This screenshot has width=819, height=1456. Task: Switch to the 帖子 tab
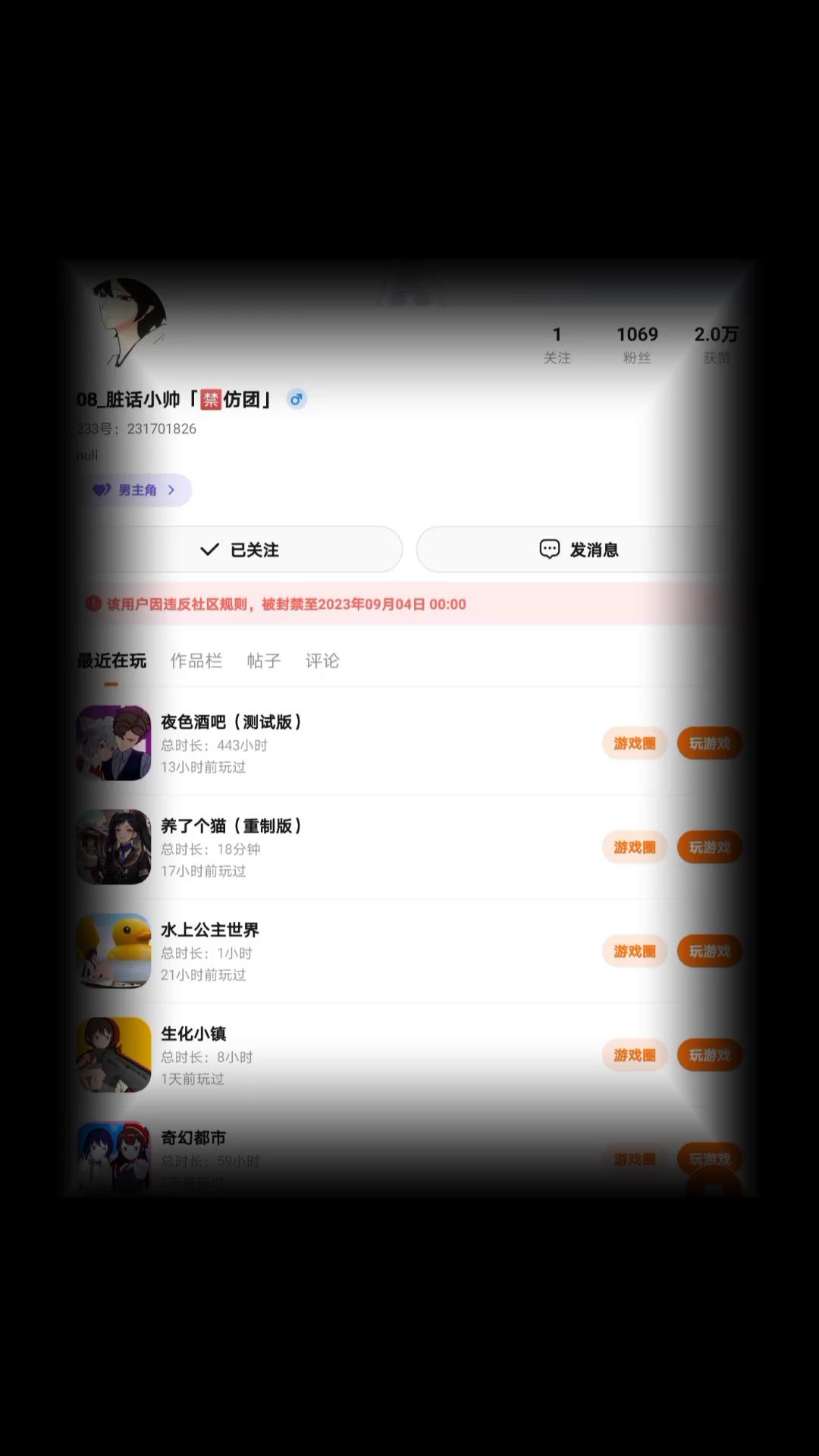point(264,661)
